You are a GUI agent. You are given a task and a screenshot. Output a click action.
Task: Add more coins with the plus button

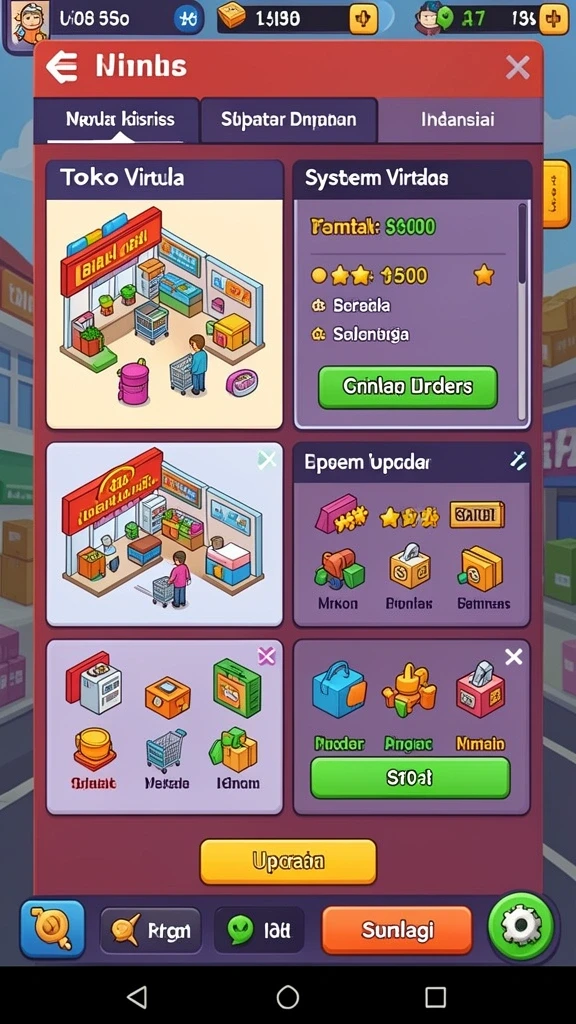pyautogui.click(x=362, y=19)
